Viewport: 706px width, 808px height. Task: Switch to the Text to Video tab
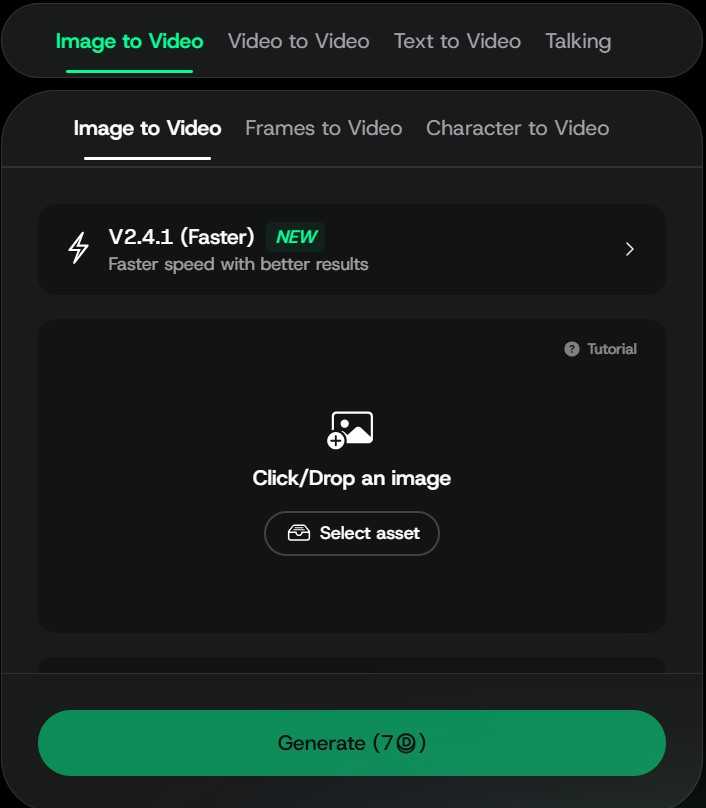(457, 41)
